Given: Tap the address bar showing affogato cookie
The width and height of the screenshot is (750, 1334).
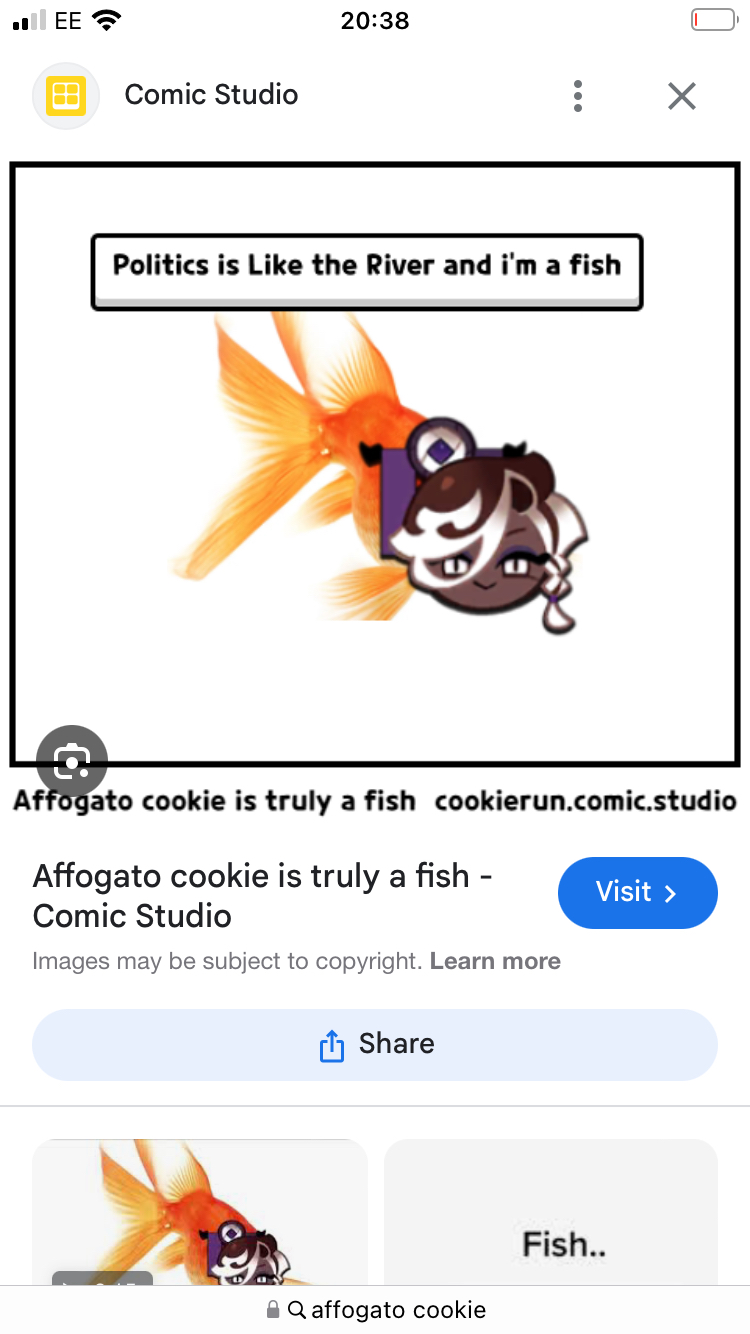Looking at the screenshot, I should click(x=376, y=1309).
